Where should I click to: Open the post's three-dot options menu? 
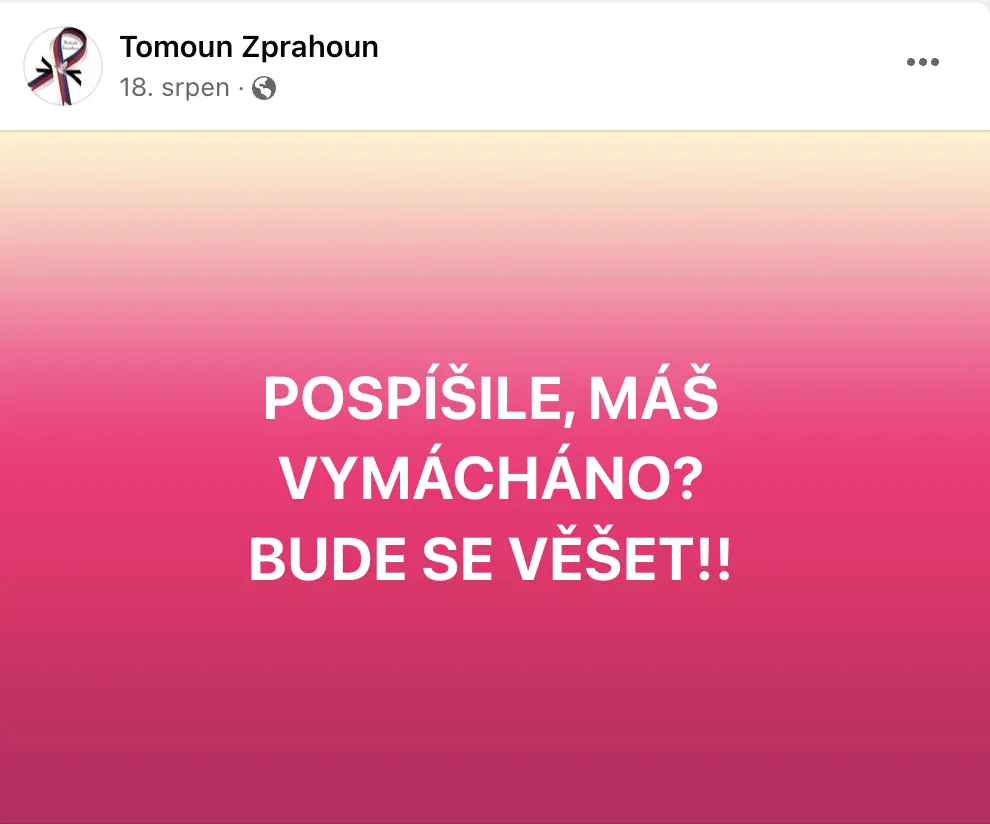[x=922, y=62]
